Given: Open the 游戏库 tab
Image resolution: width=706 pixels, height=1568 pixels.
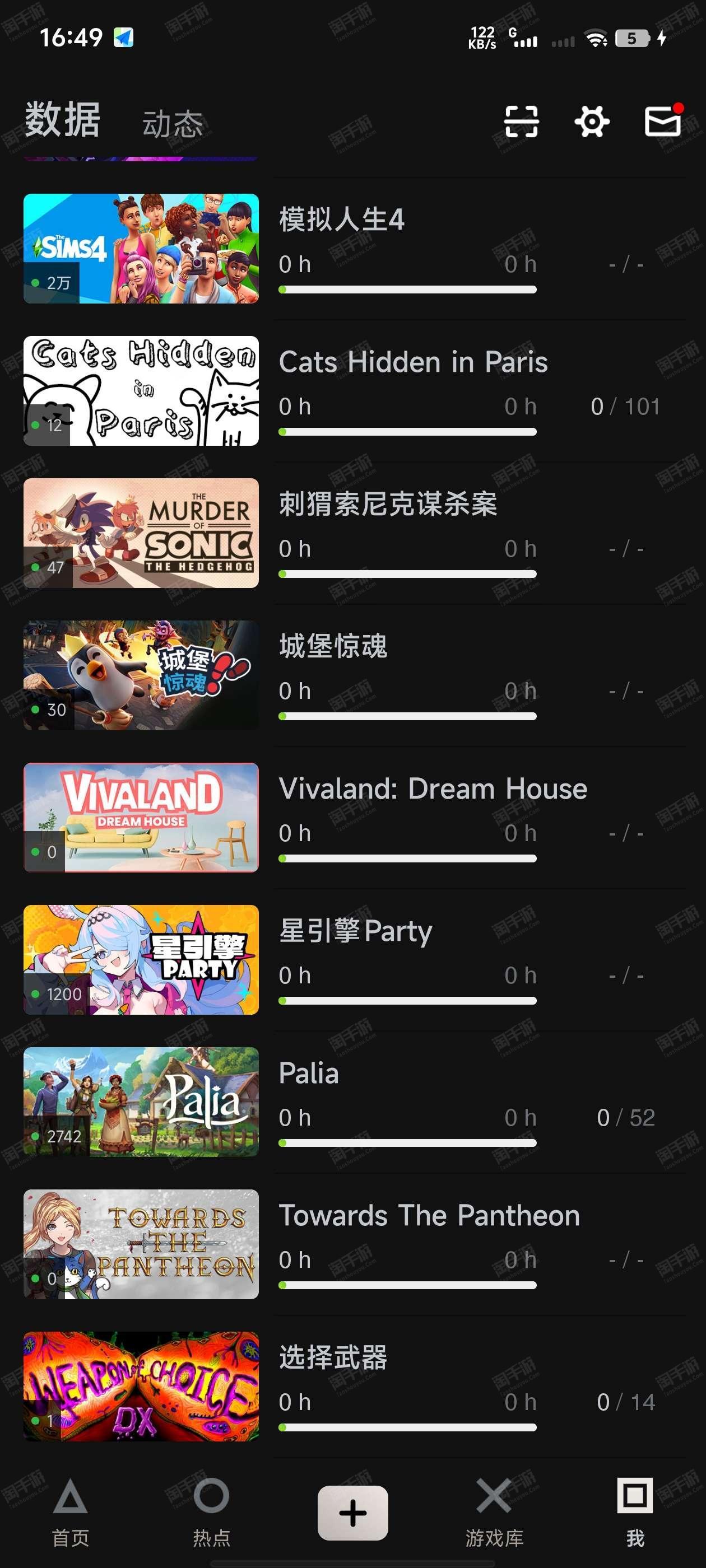Looking at the screenshot, I should click(494, 1512).
